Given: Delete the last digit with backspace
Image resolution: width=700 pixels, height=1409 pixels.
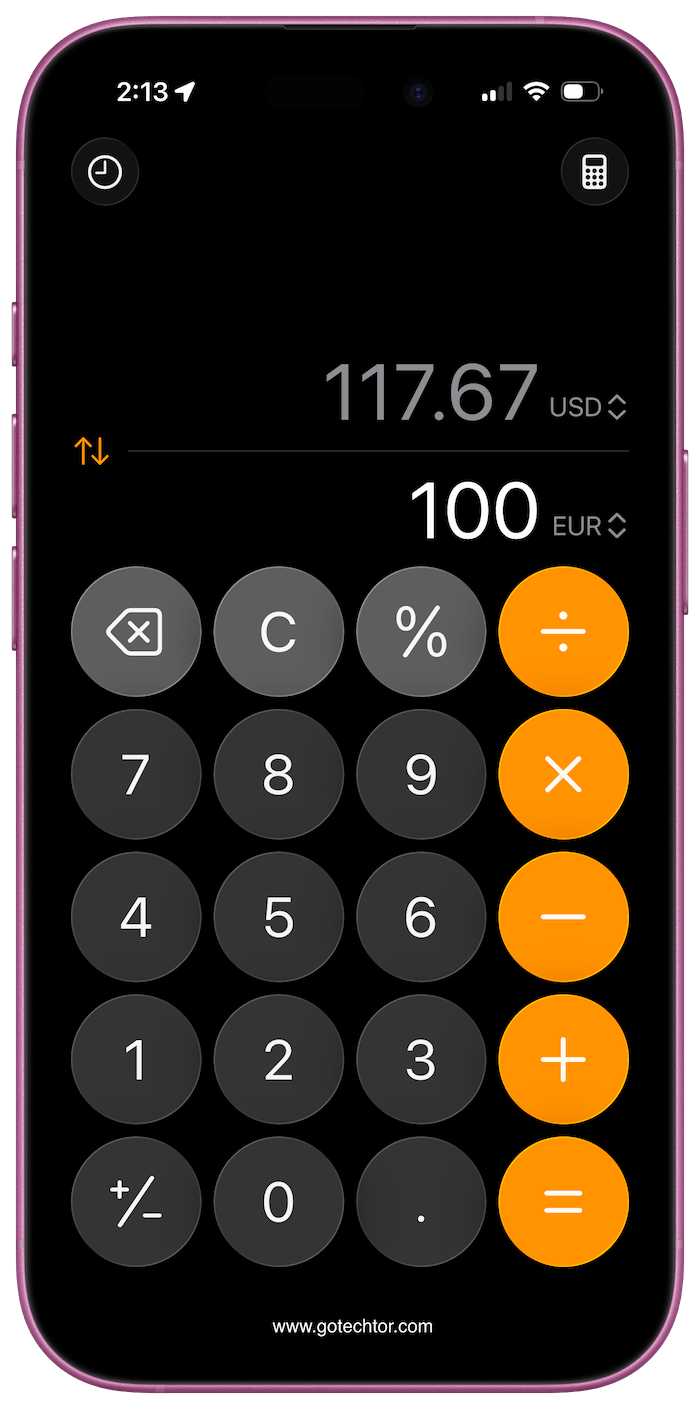Looking at the screenshot, I should (x=136, y=632).
